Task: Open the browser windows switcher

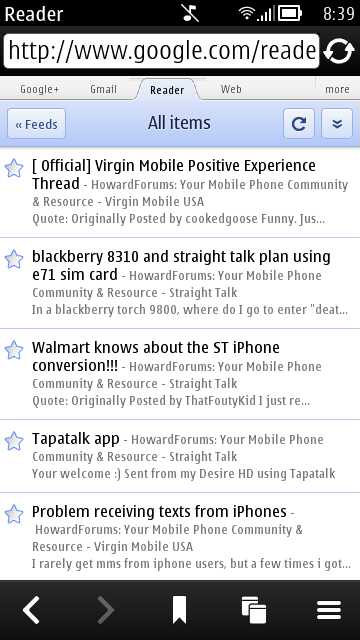Action: (x=253, y=610)
